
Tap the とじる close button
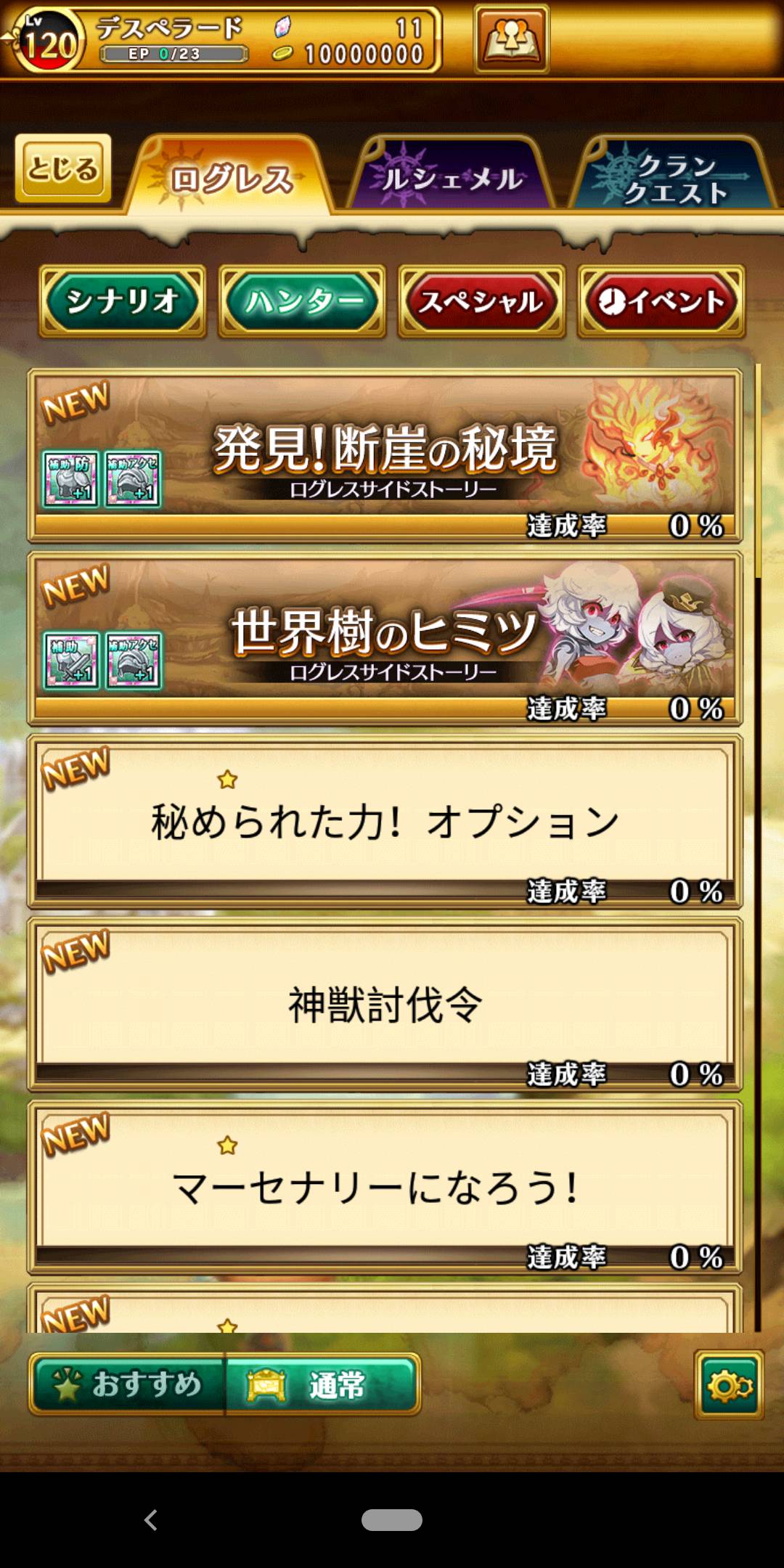(63, 168)
